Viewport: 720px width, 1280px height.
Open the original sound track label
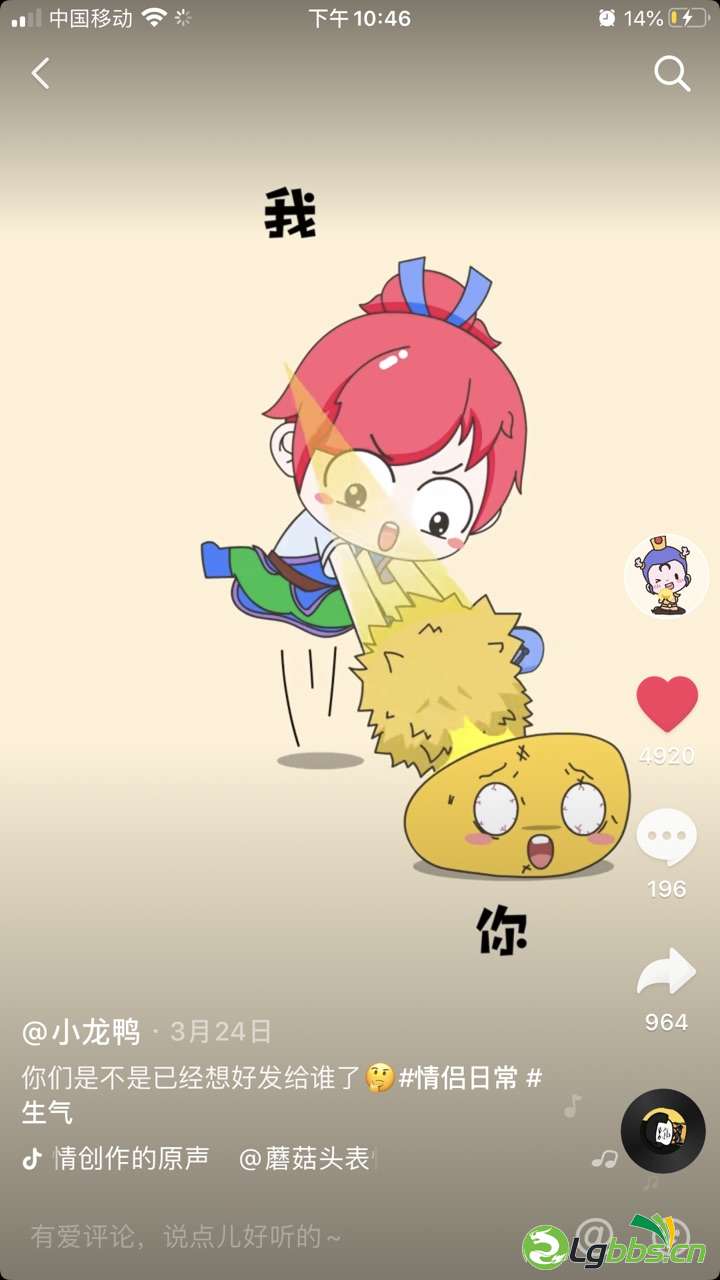130,1159
